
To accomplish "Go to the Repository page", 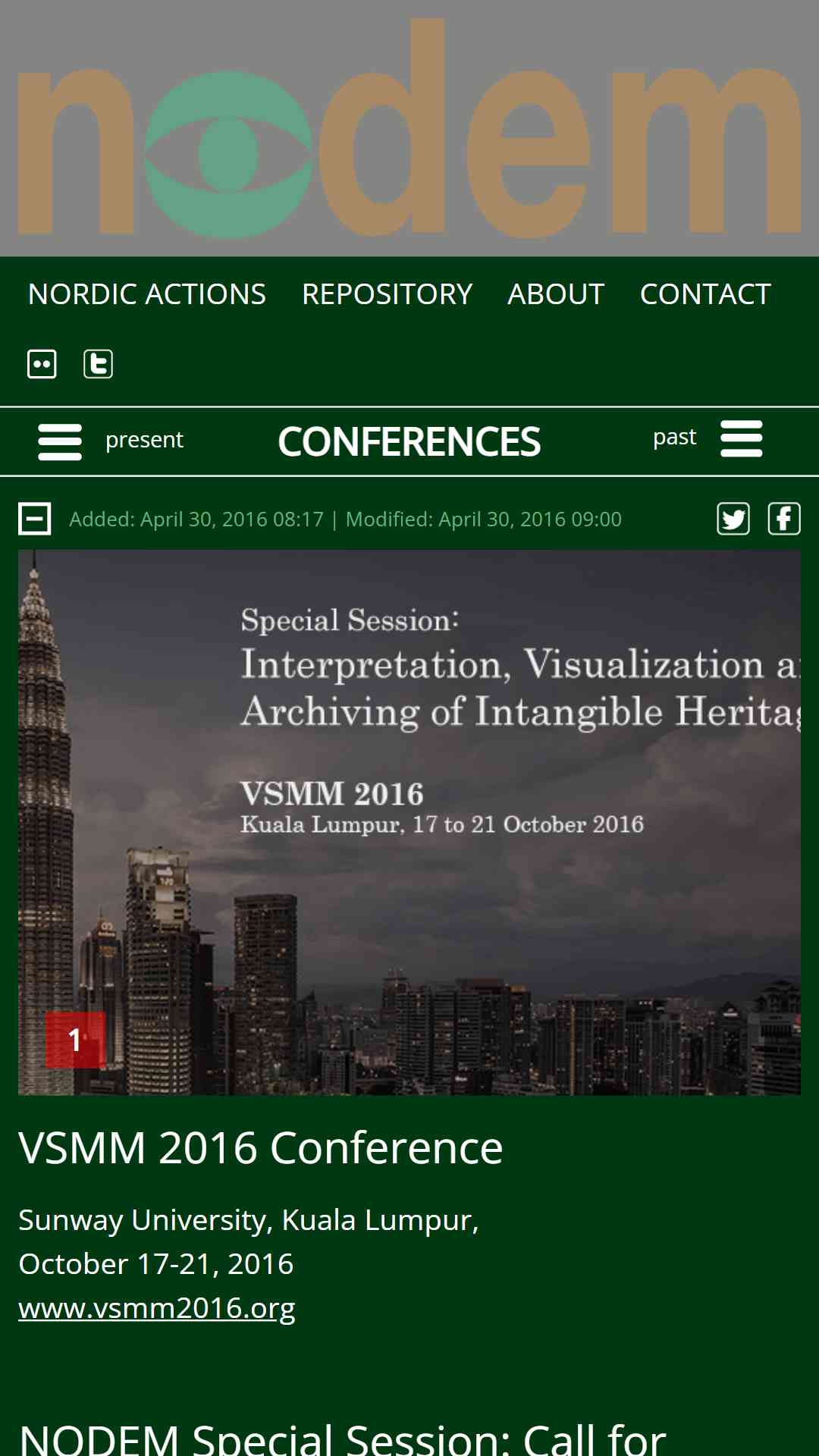I will (x=387, y=294).
